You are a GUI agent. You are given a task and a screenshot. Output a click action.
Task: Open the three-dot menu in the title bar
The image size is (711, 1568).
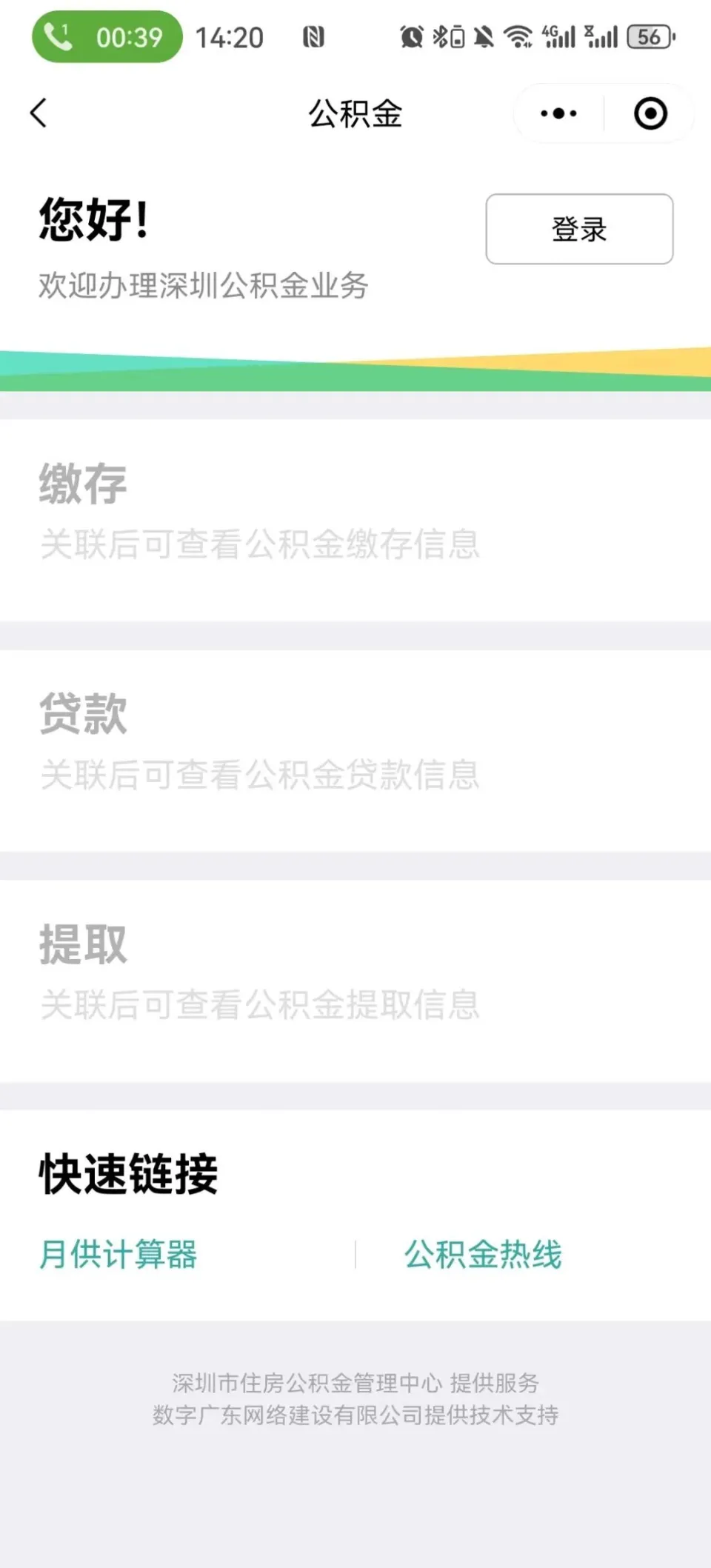557,113
